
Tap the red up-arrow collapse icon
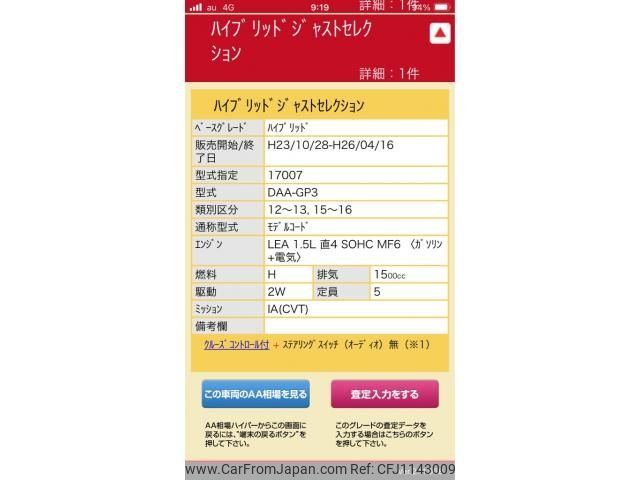coord(439,34)
